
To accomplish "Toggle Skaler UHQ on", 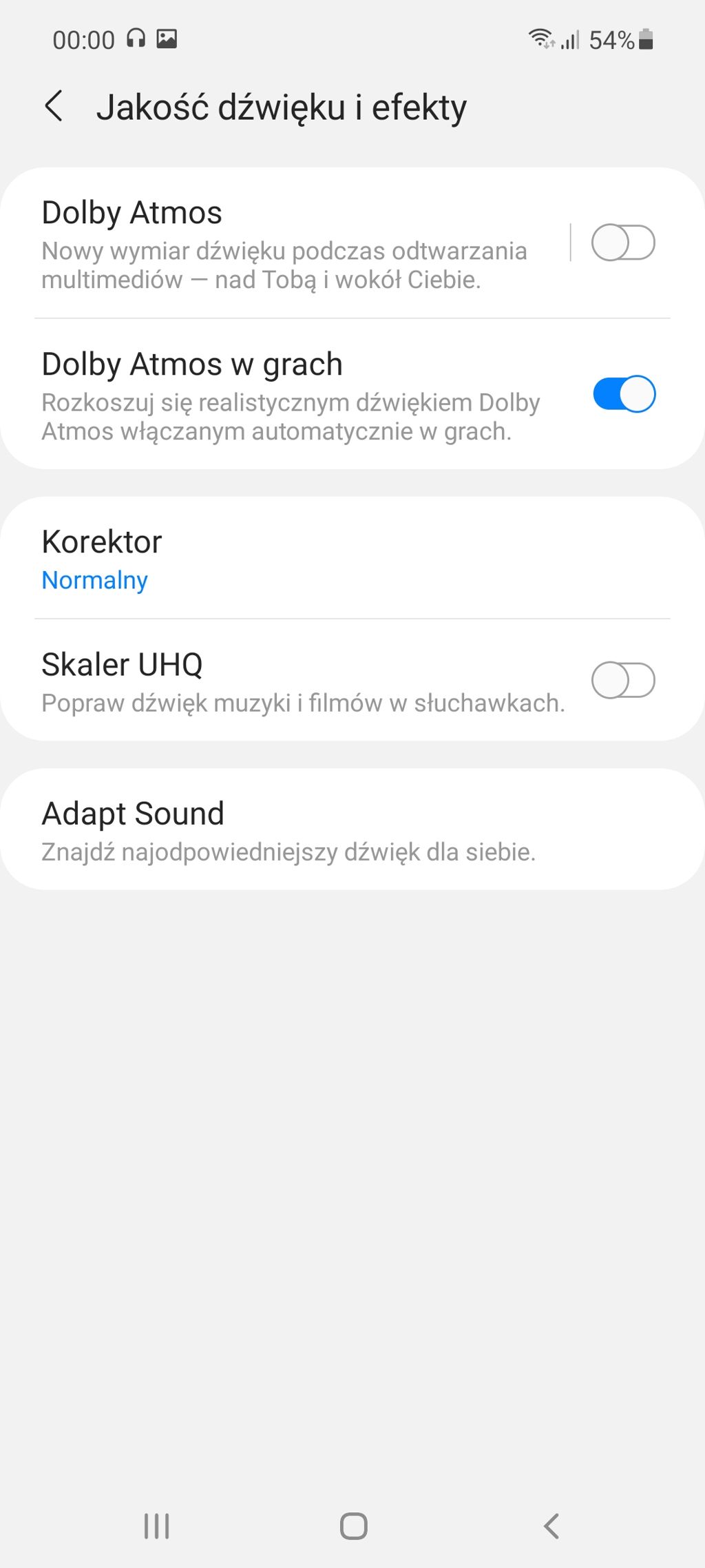I will coord(623,681).
